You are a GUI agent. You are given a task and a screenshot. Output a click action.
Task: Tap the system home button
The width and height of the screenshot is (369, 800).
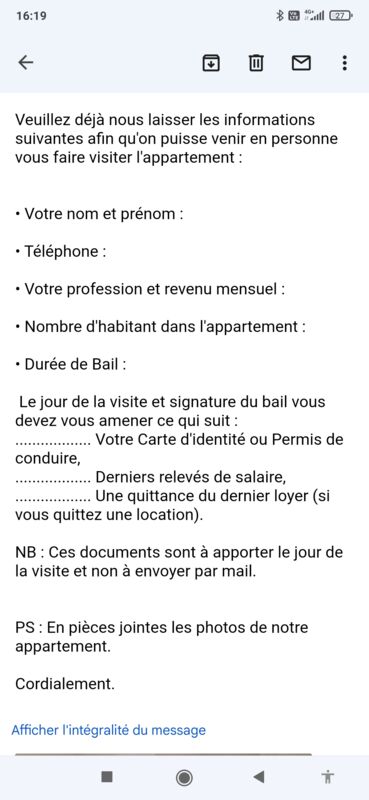tap(184, 777)
